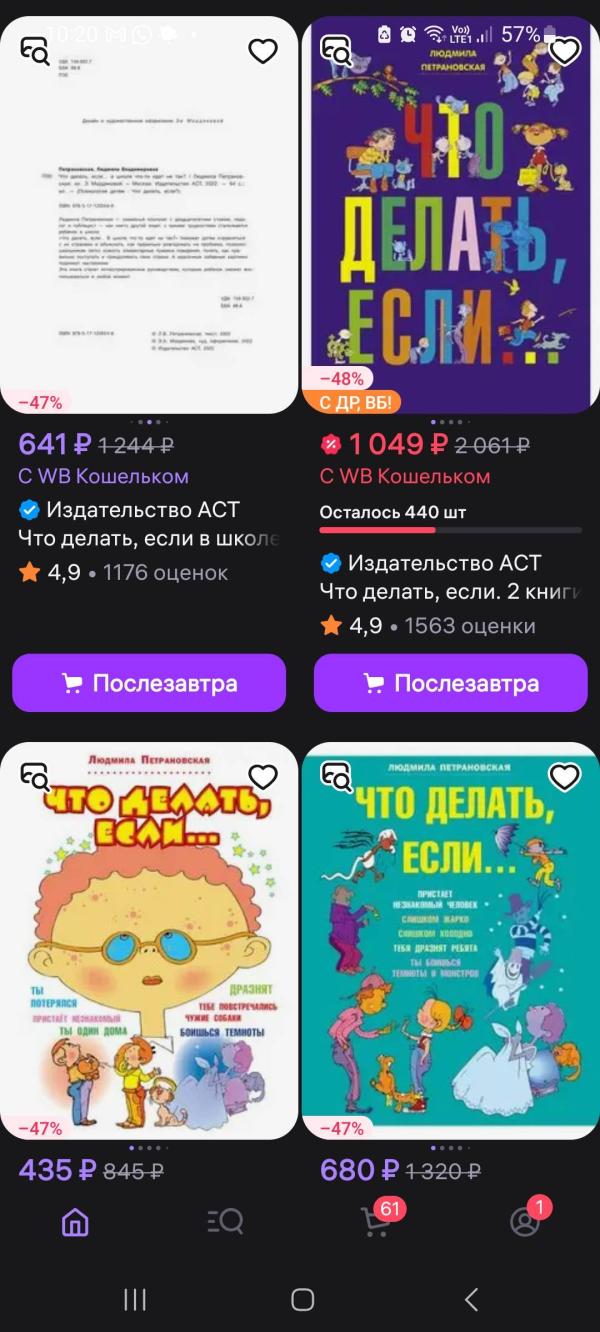This screenshot has width=600, height=1332.
Task: Add the 1 049 ₽ book set to cart
Action: point(450,683)
